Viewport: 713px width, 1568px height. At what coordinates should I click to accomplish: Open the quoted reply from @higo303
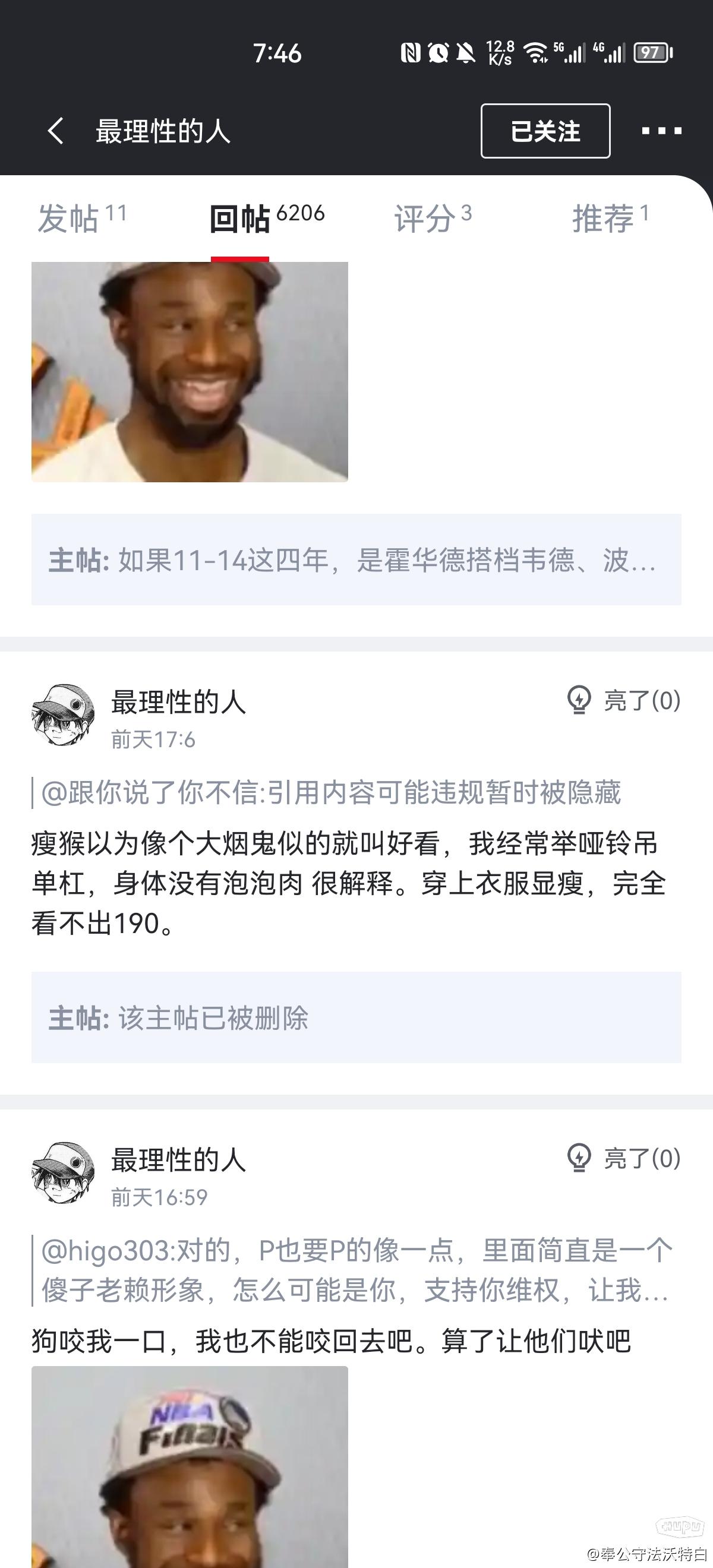pyautogui.click(x=356, y=1270)
